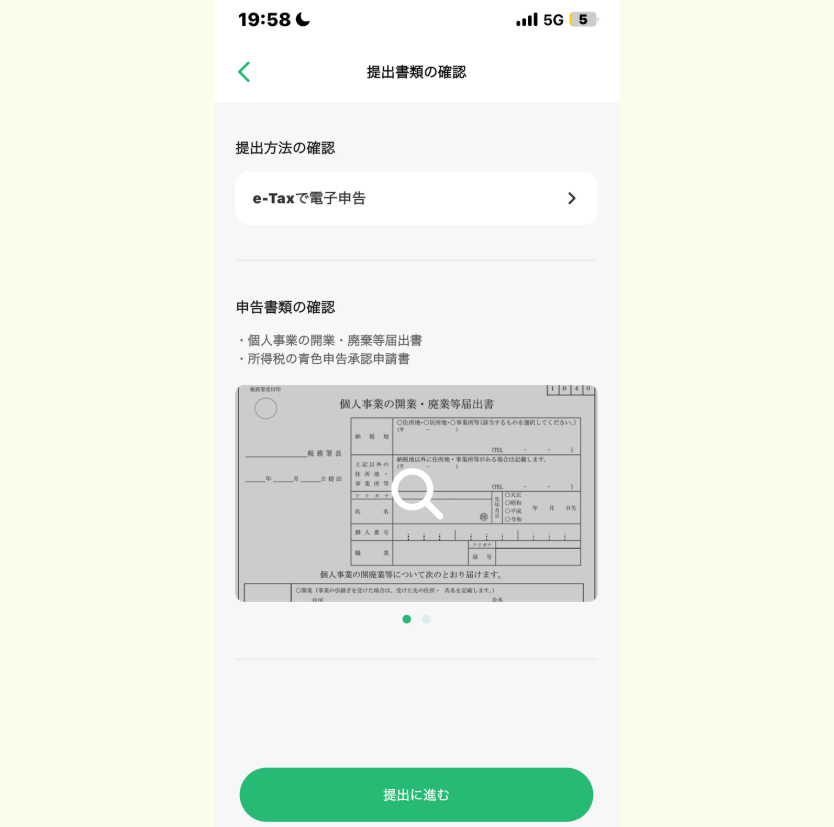Go back using the green arrow

(x=244, y=72)
